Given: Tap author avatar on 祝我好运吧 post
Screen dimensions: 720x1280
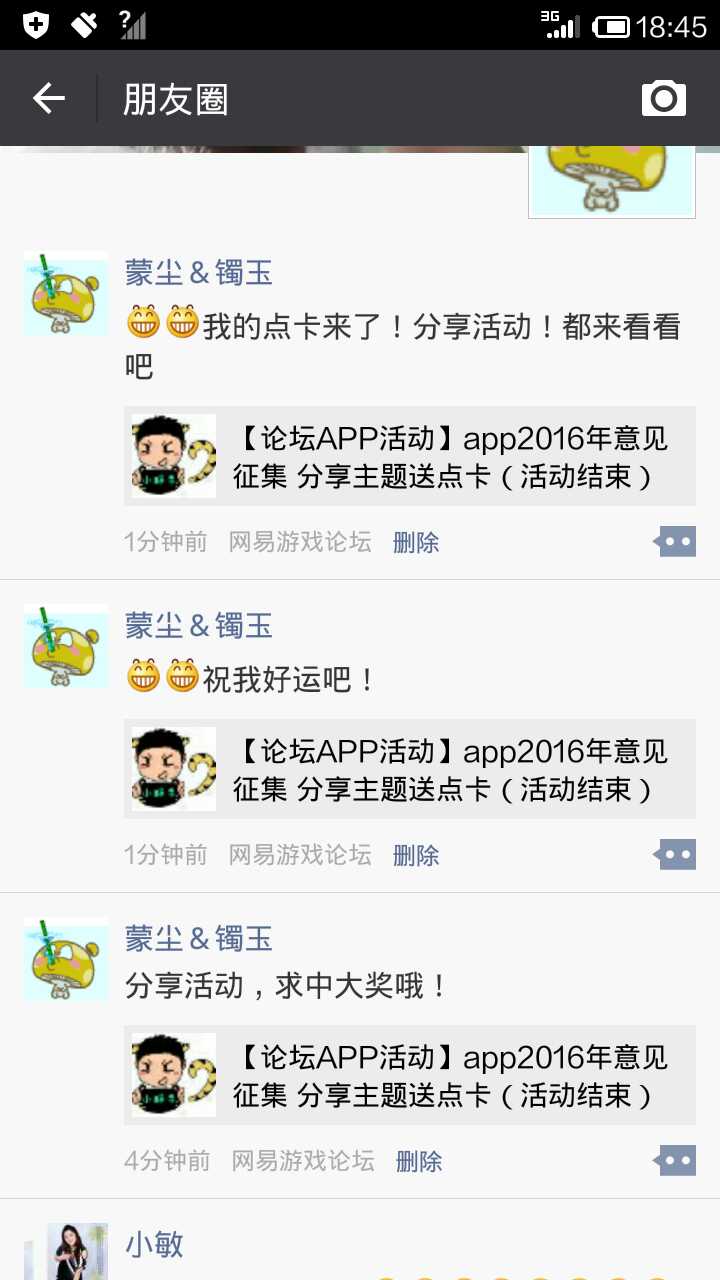Looking at the screenshot, I should point(66,646).
